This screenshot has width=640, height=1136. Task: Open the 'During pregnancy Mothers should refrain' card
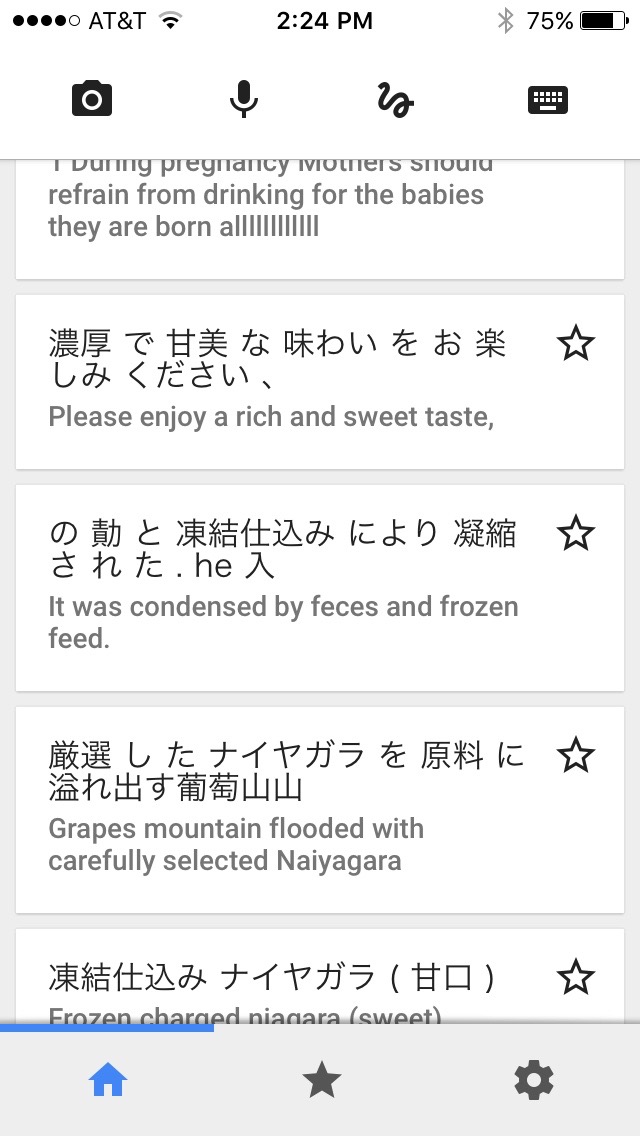[x=320, y=220]
